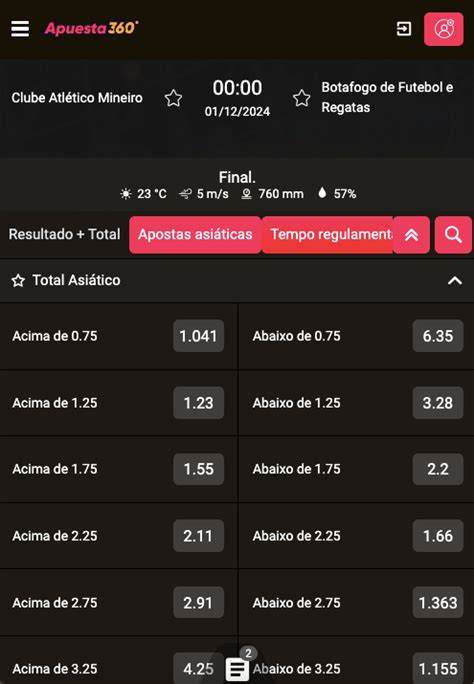Choose 2.2 for Abaixo de 1.75
Screen dimensions: 474x684
click(438, 469)
